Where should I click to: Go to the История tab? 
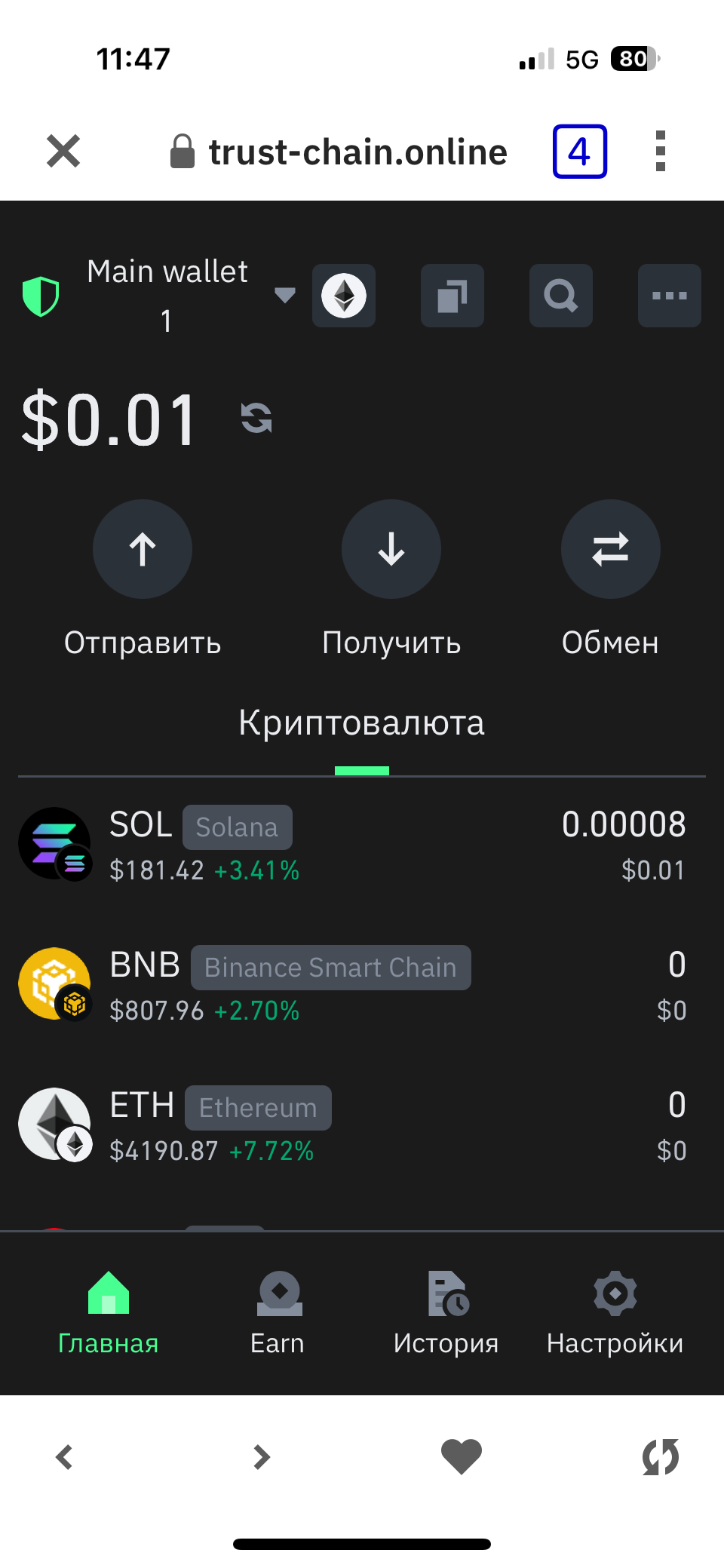click(446, 1312)
